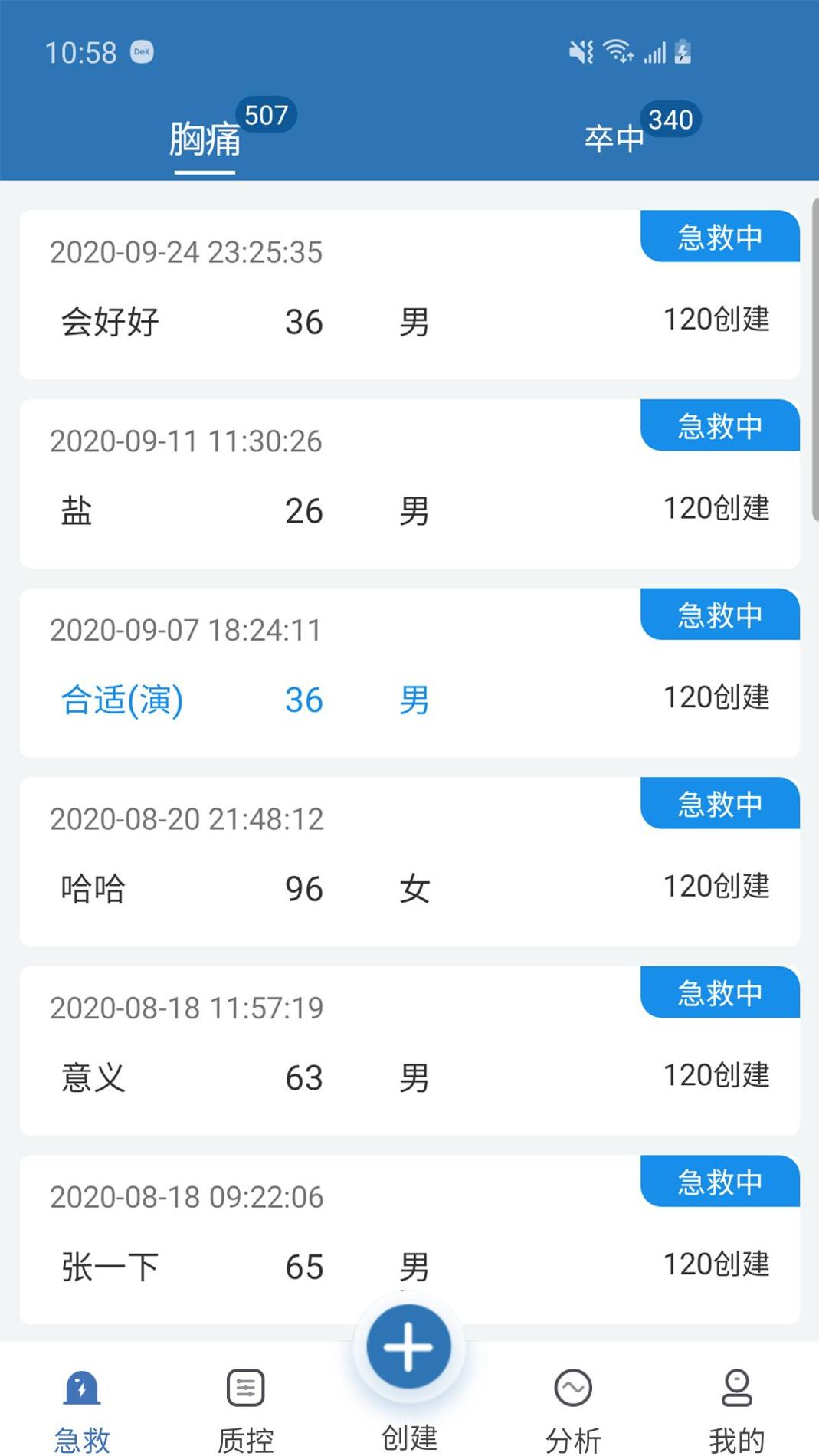This screenshot has height=1456, width=819.
Task: Tap the 340 count badge above 卒中
Action: 672,119
